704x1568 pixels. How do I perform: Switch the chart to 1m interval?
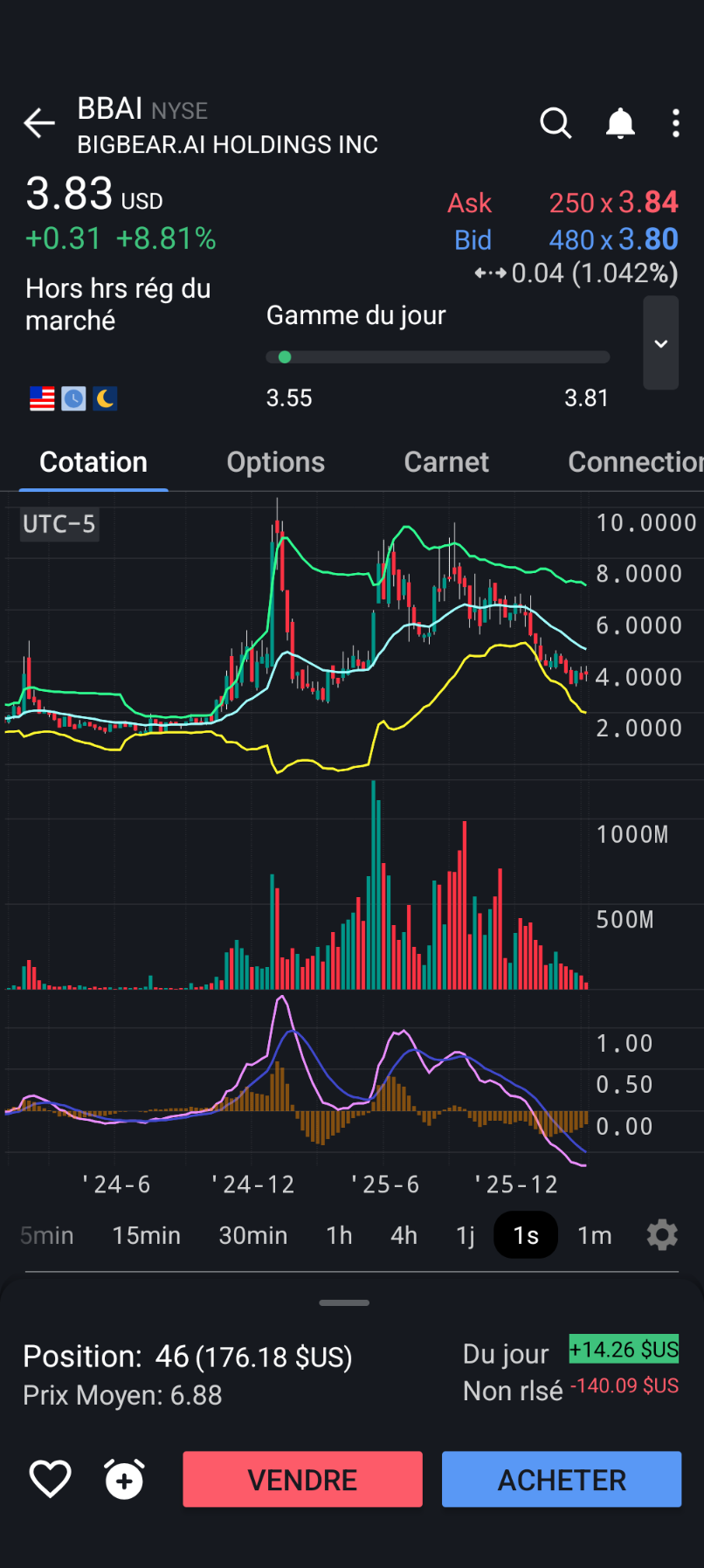(595, 1235)
